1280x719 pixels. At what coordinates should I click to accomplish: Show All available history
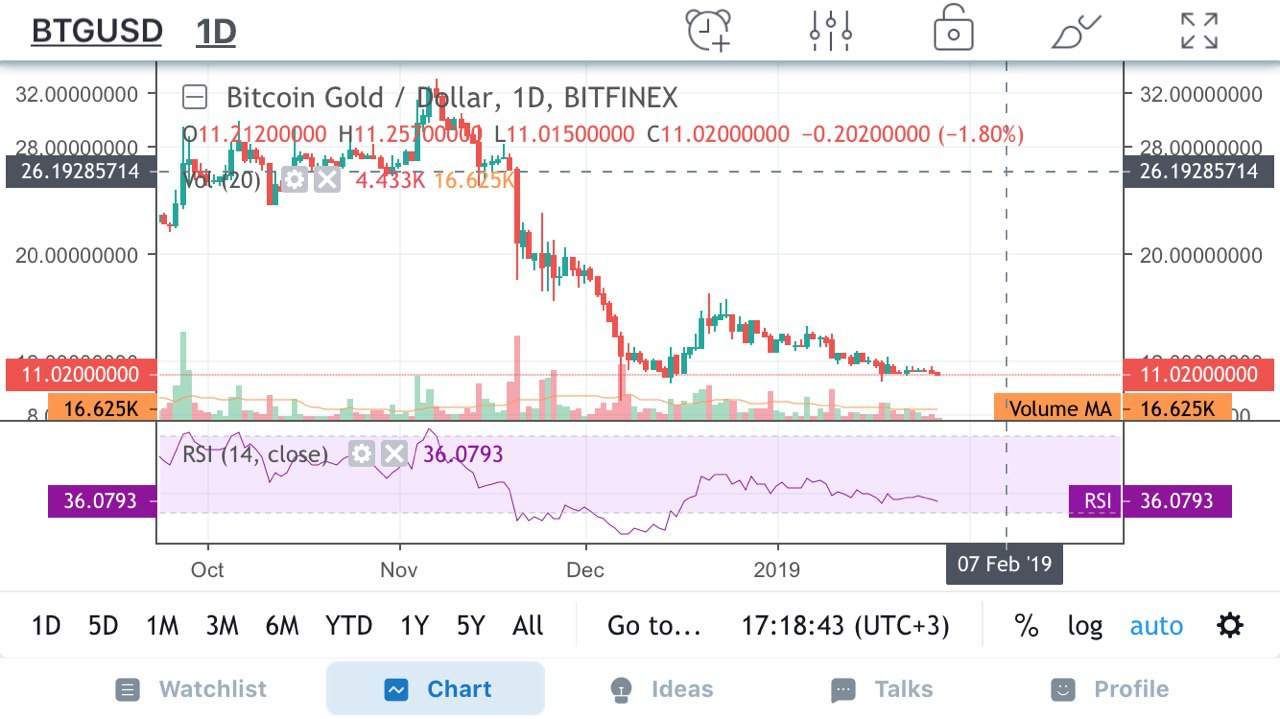527,626
